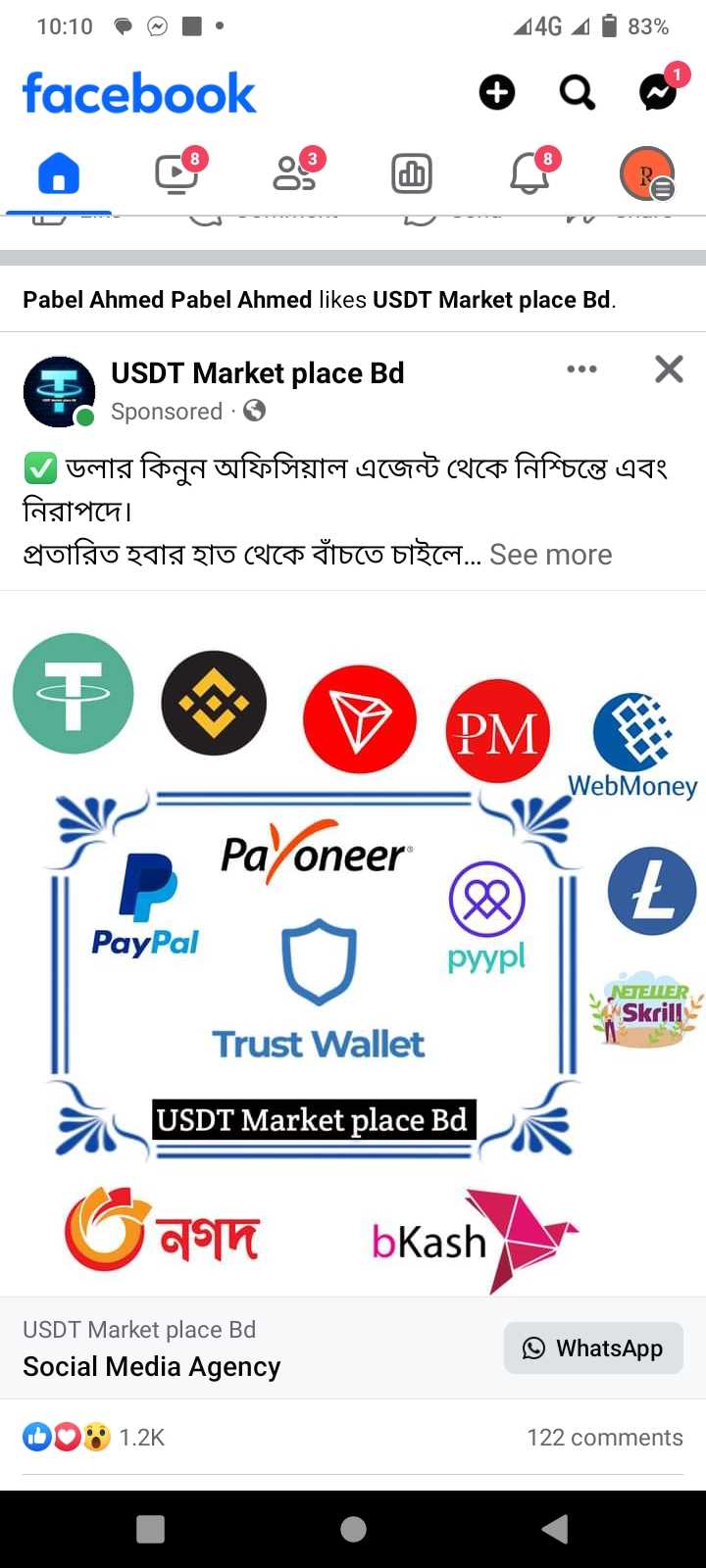Switch to the Home tab
This screenshot has height=1568, width=706.
coord(59,174)
